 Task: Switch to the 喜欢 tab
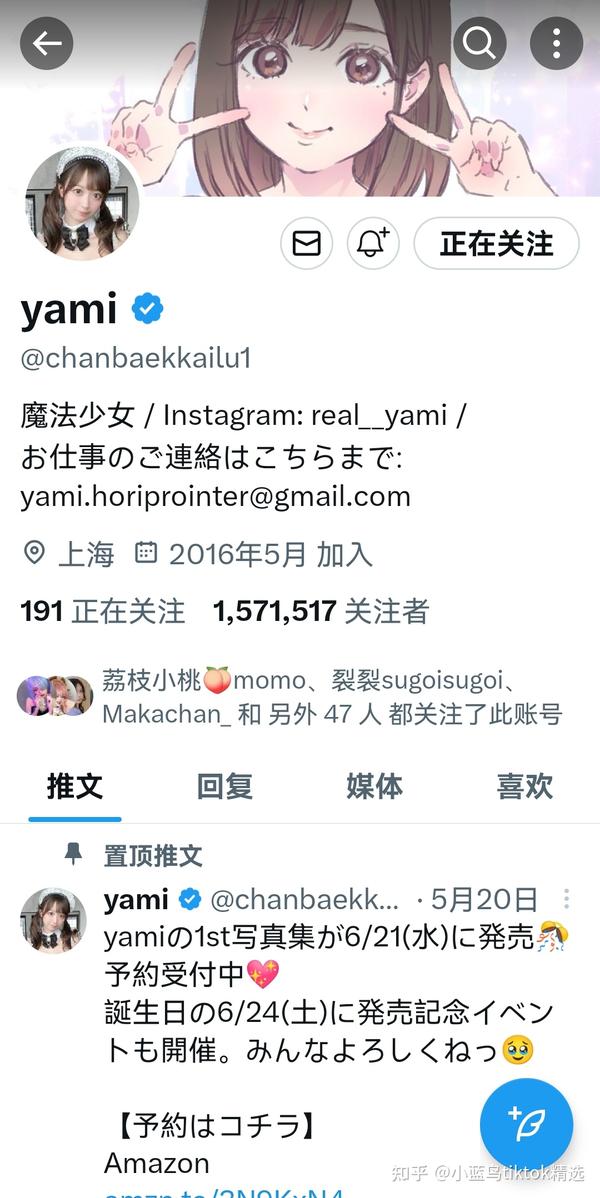pyautogui.click(x=525, y=786)
